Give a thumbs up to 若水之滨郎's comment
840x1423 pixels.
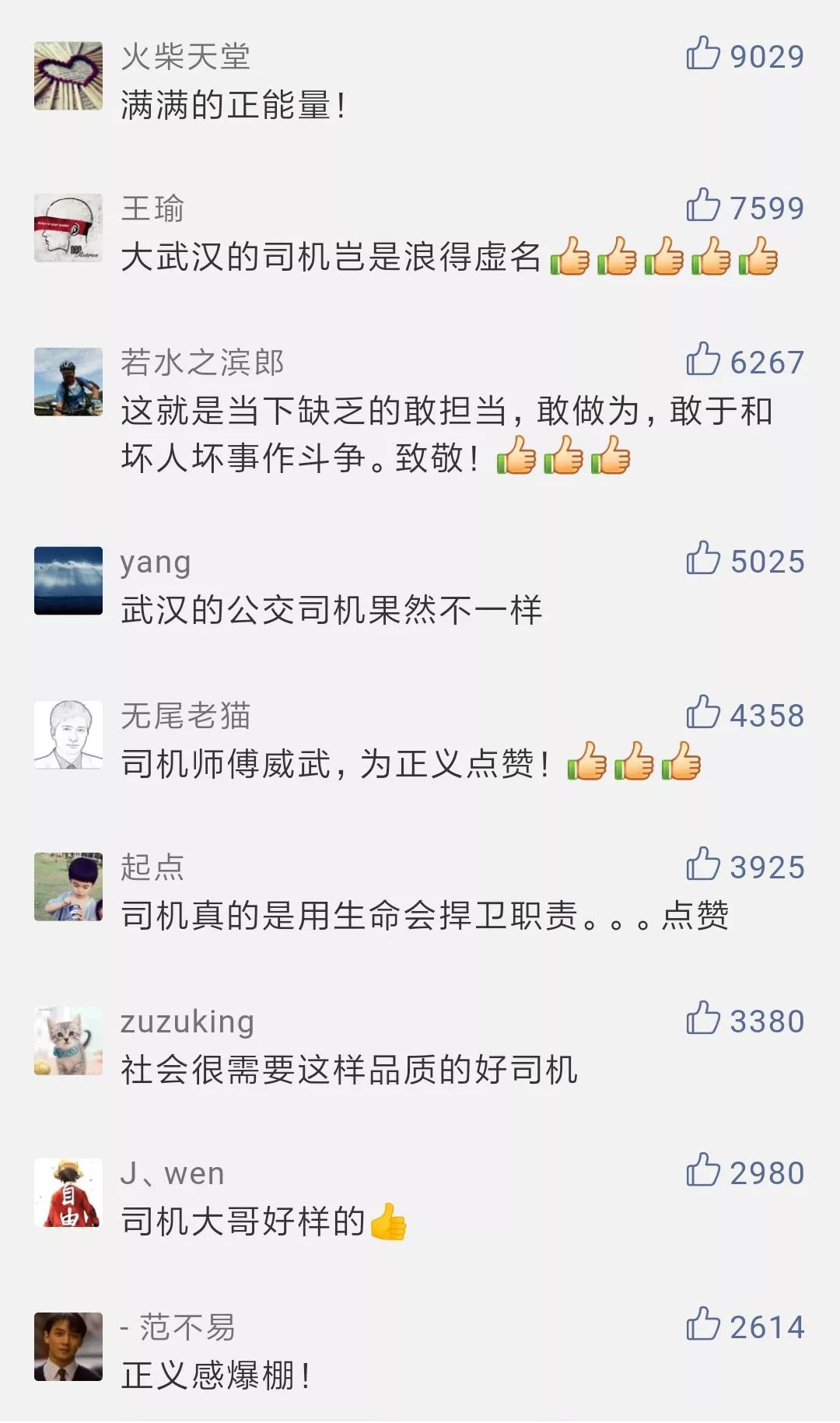pos(703,359)
